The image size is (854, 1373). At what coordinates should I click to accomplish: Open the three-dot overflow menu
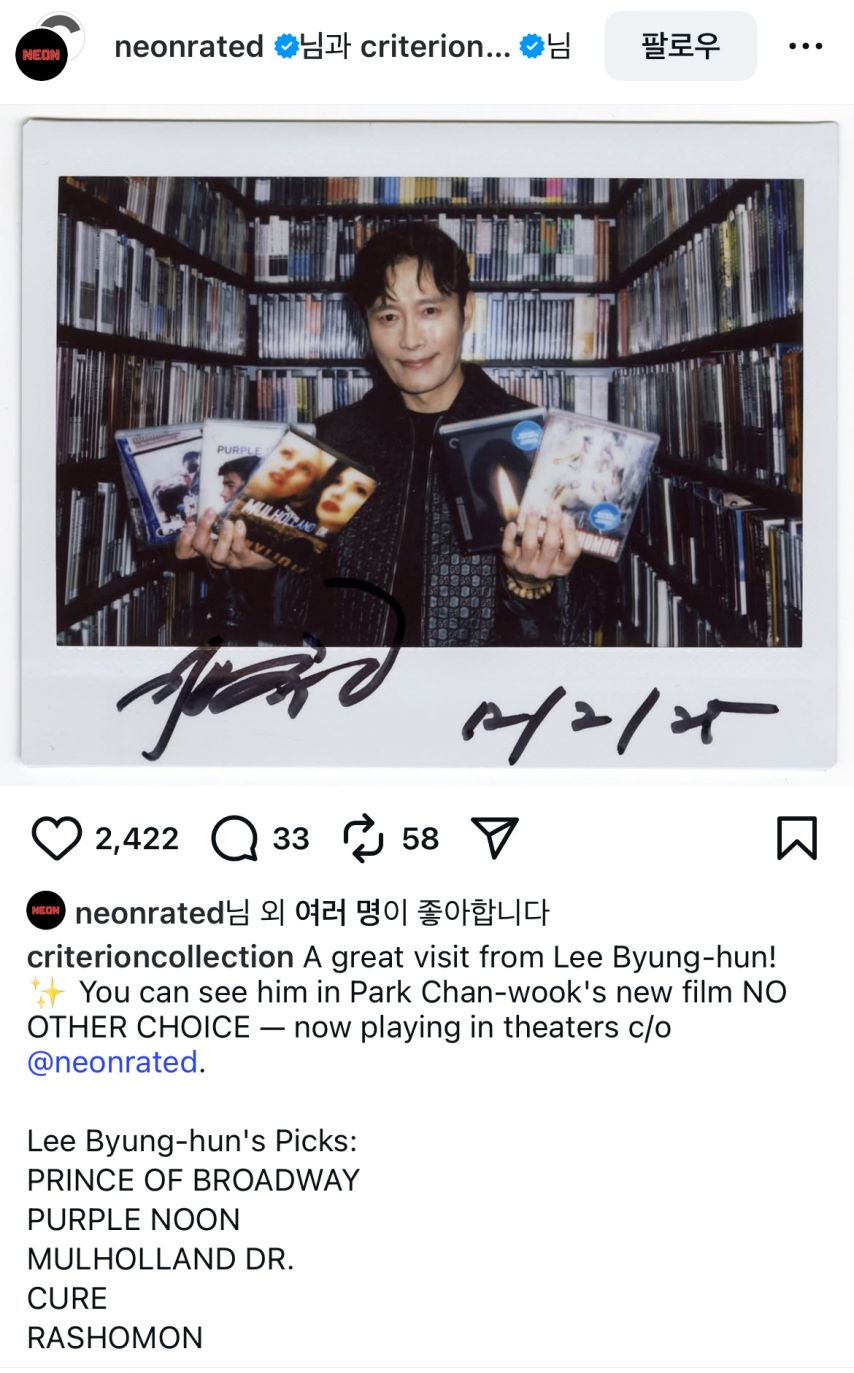coord(805,46)
